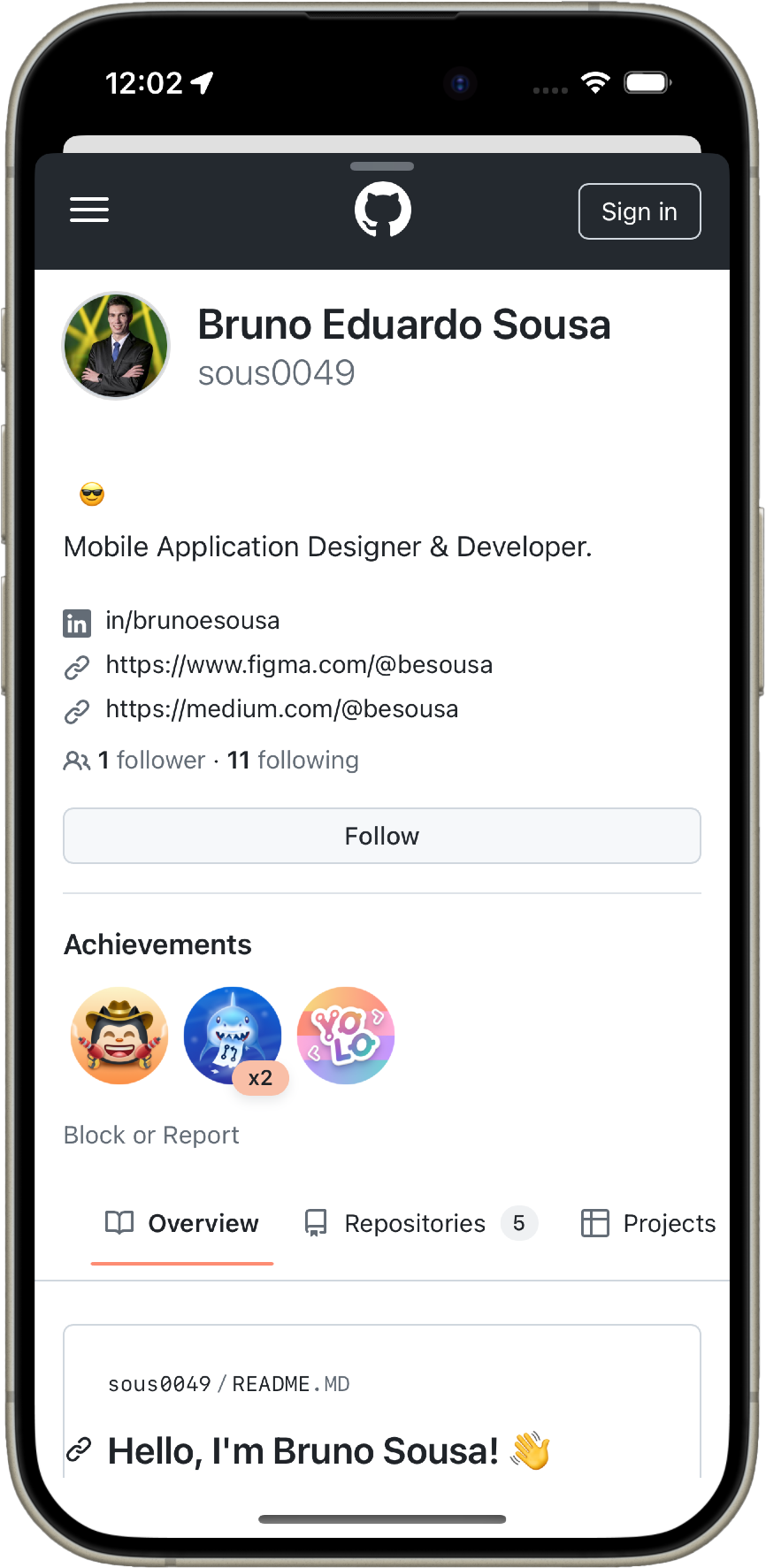Go to the GitHub homepage via the logo
766x1568 pixels.
pyautogui.click(x=382, y=210)
